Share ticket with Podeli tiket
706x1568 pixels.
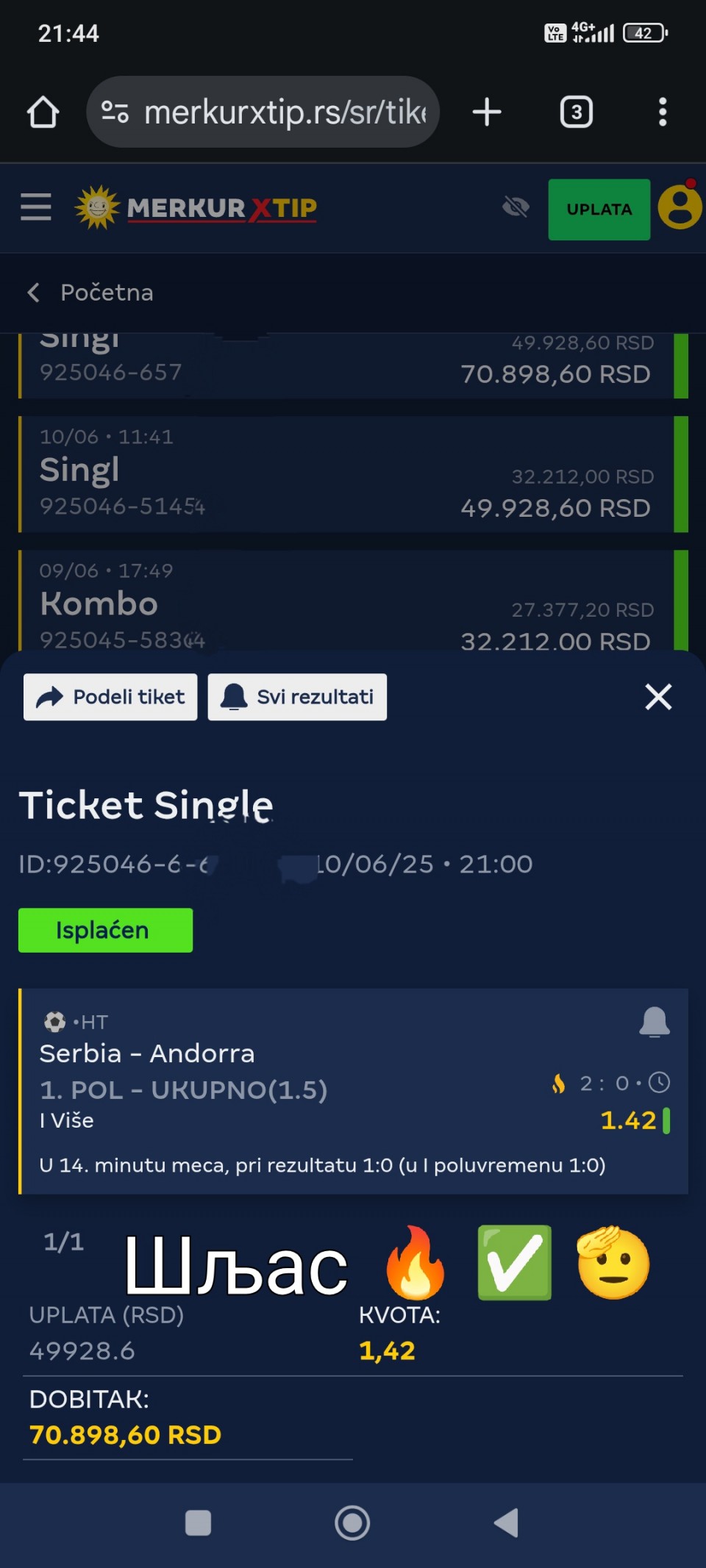110,697
